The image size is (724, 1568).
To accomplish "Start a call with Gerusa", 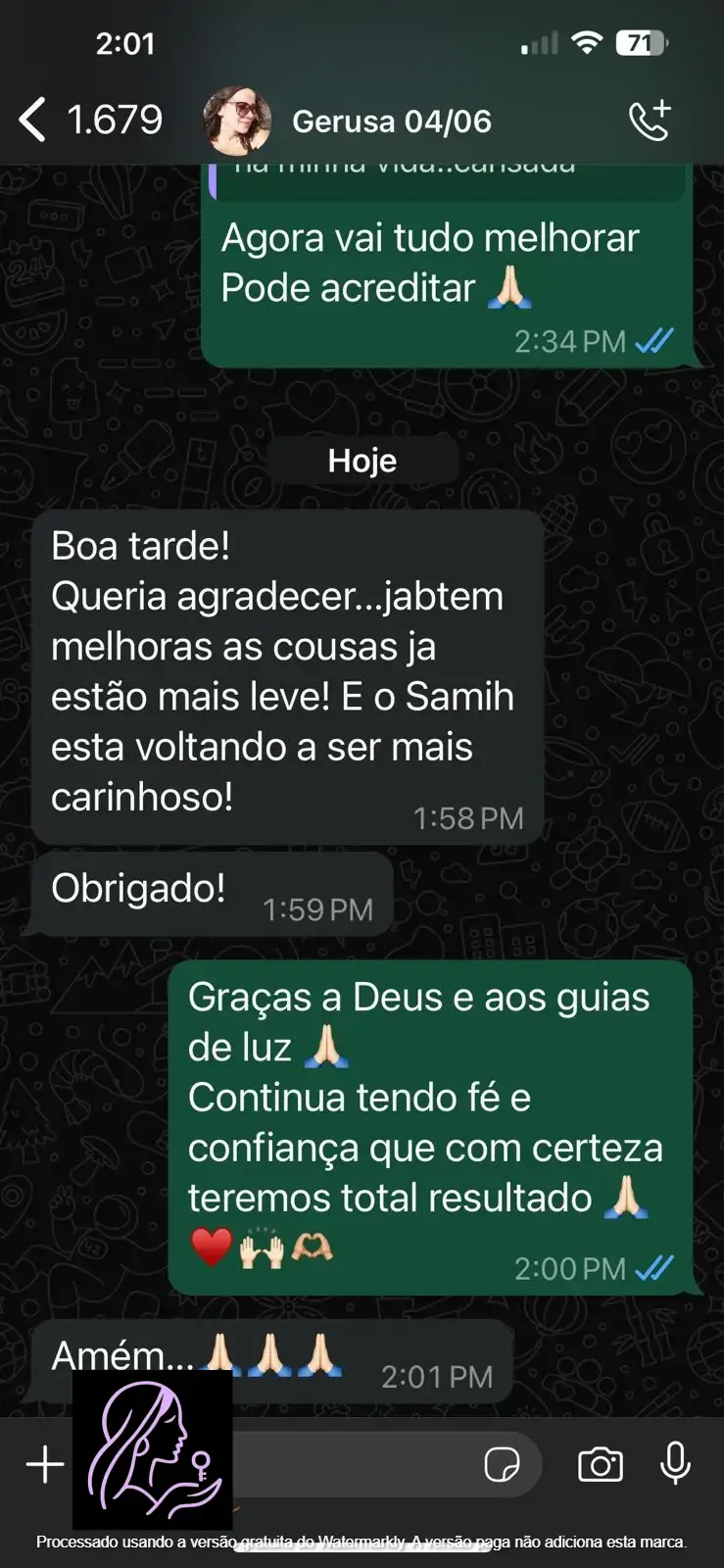I will [650, 121].
